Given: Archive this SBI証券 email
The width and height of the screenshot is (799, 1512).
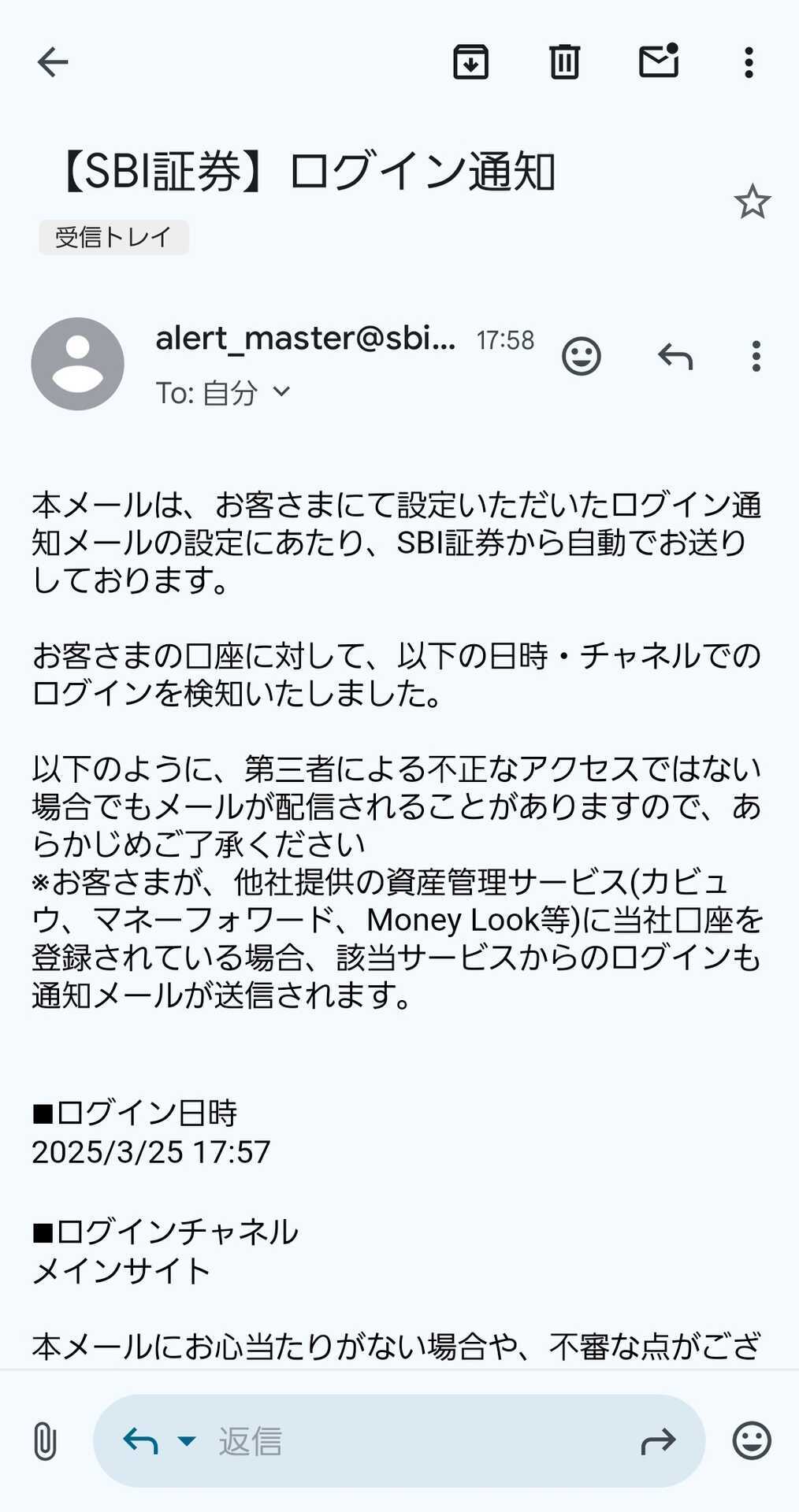Looking at the screenshot, I should coord(471,62).
